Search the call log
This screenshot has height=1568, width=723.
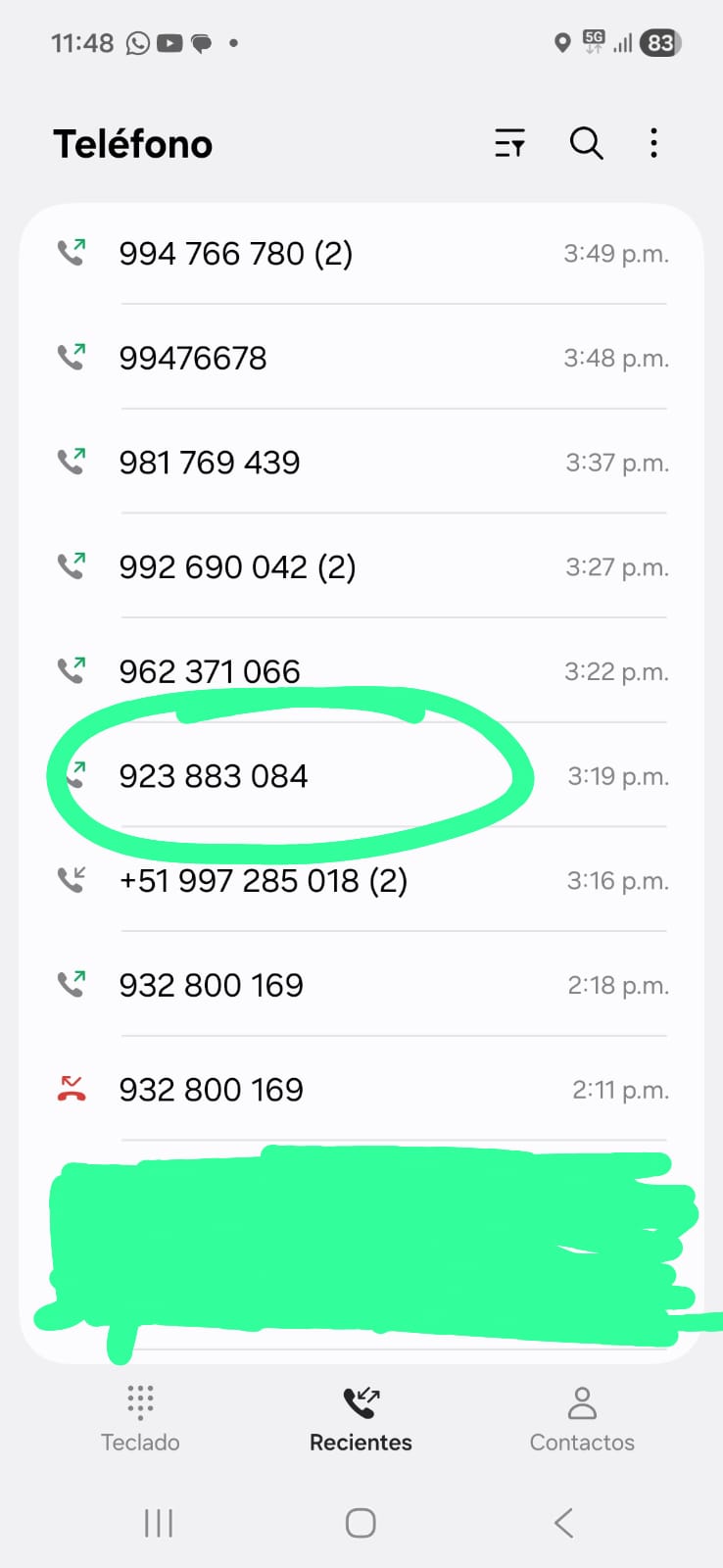click(586, 143)
